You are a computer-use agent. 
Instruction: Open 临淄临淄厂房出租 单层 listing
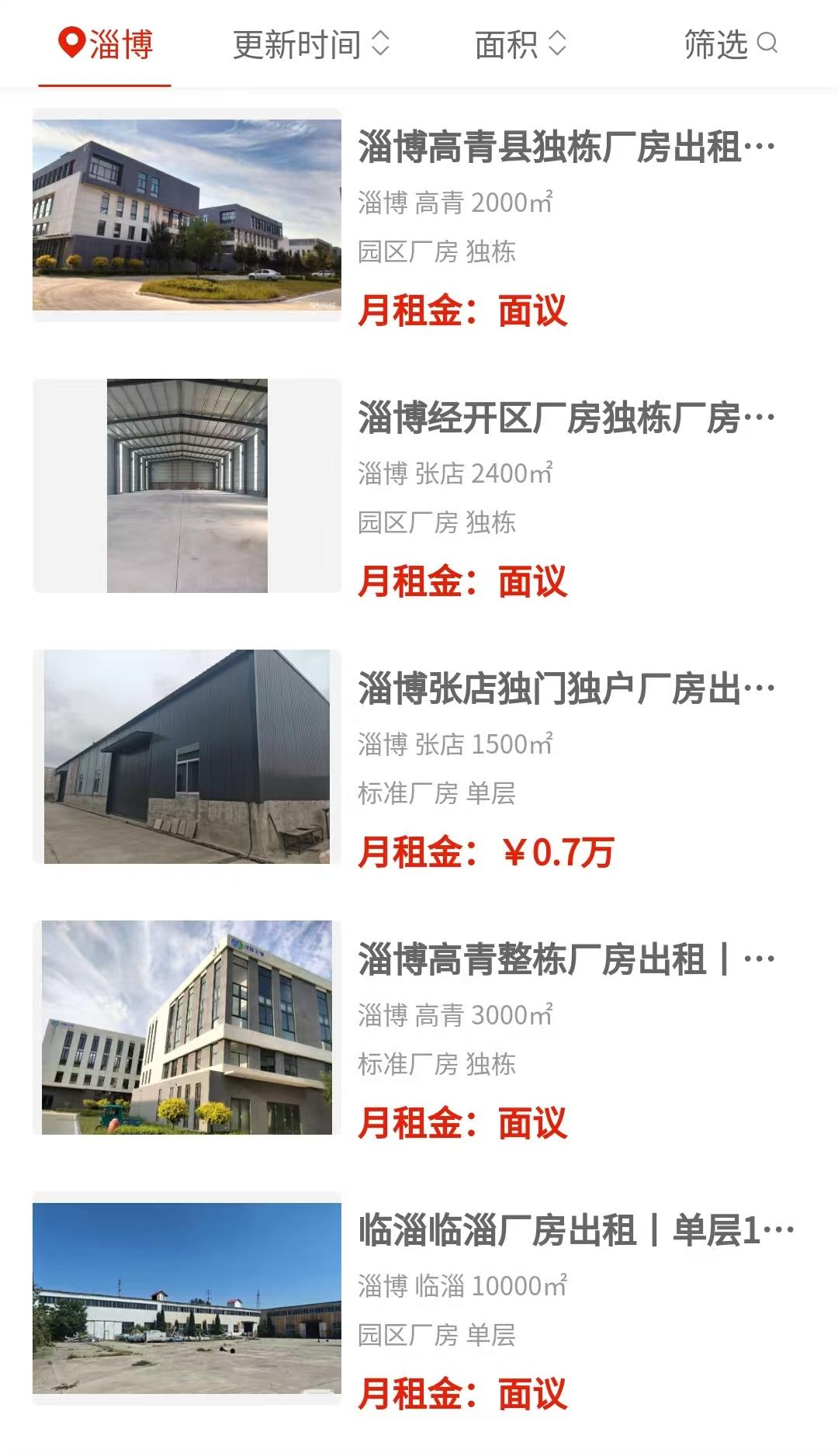[x=575, y=1230]
